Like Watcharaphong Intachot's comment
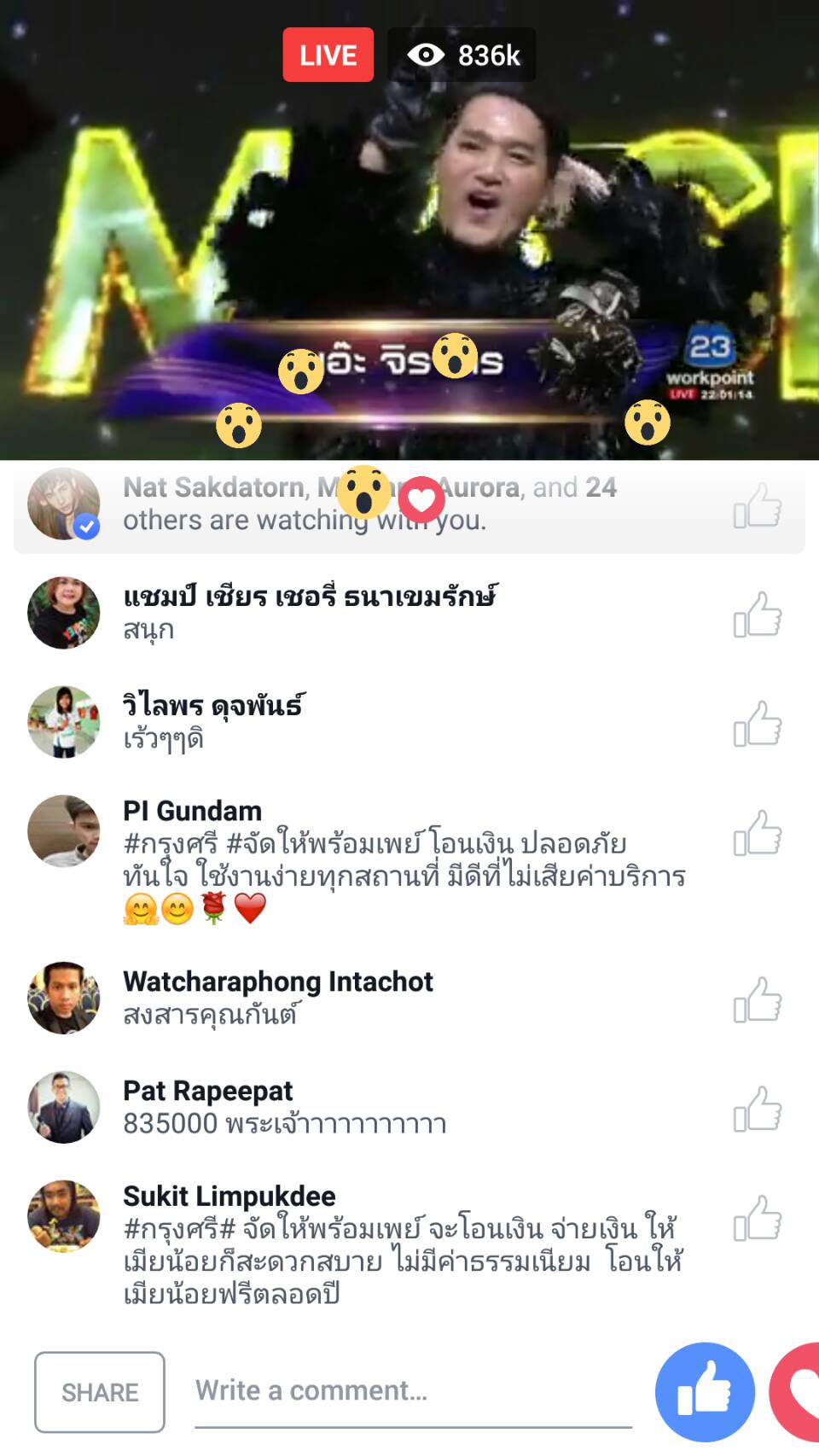 758,999
